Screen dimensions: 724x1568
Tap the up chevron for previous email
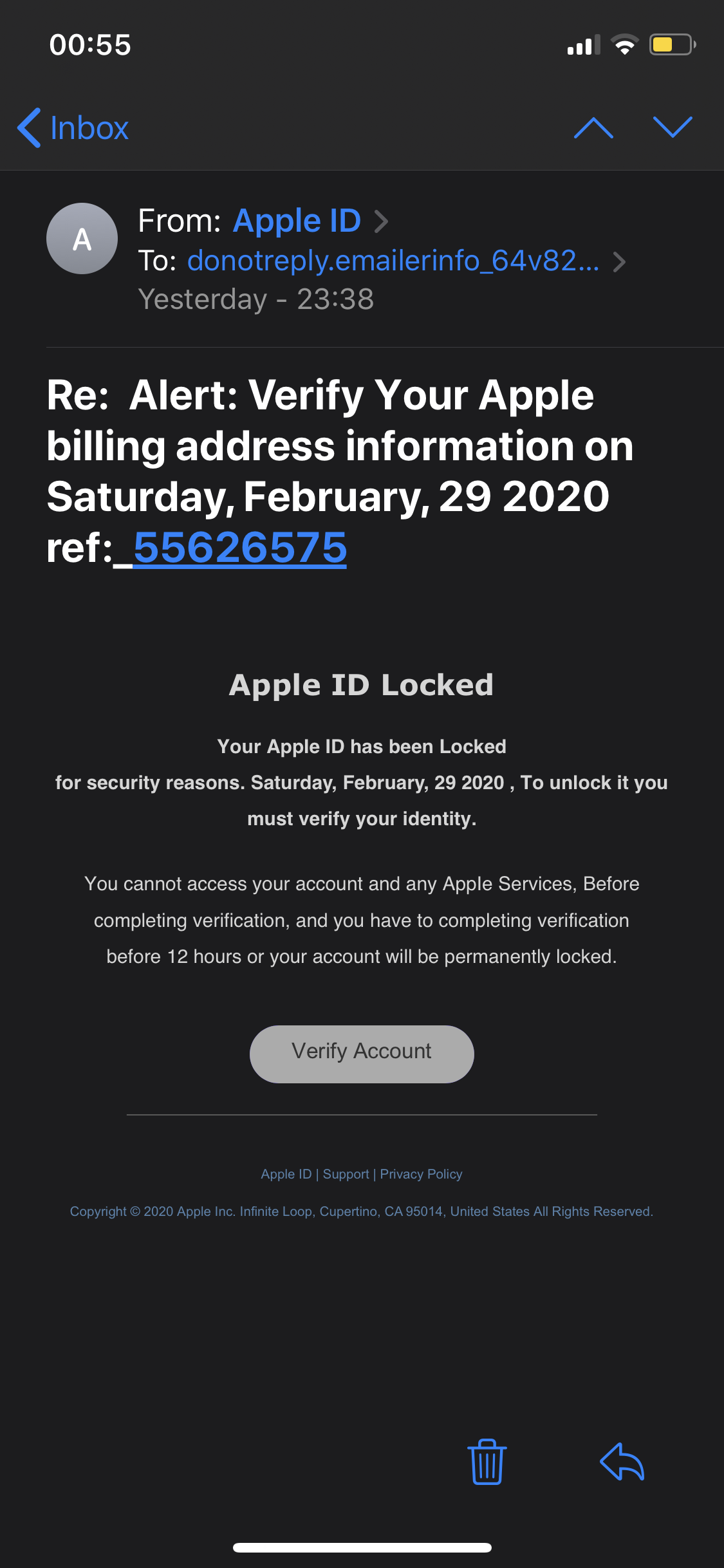point(594,128)
